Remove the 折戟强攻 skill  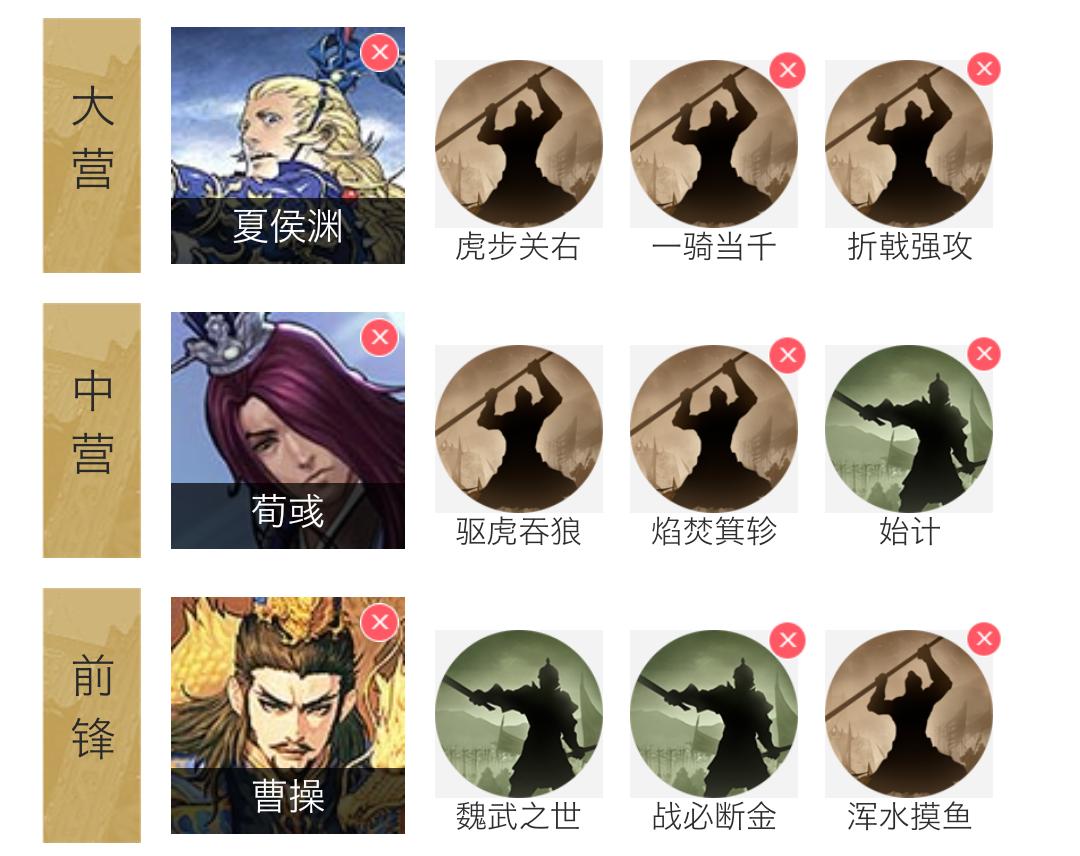click(984, 69)
